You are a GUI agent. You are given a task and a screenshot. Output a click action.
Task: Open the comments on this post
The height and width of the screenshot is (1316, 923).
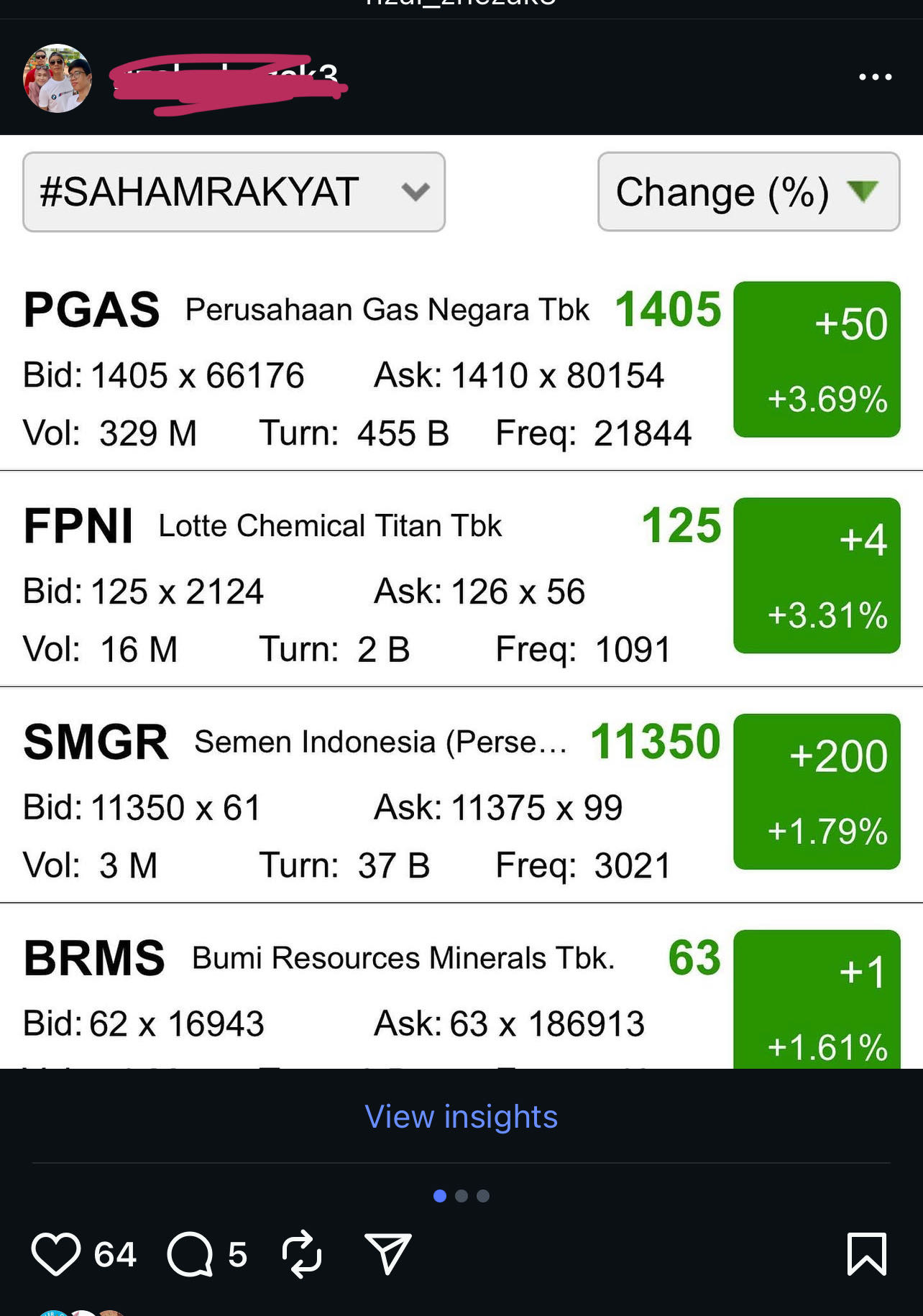click(x=190, y=1254)
